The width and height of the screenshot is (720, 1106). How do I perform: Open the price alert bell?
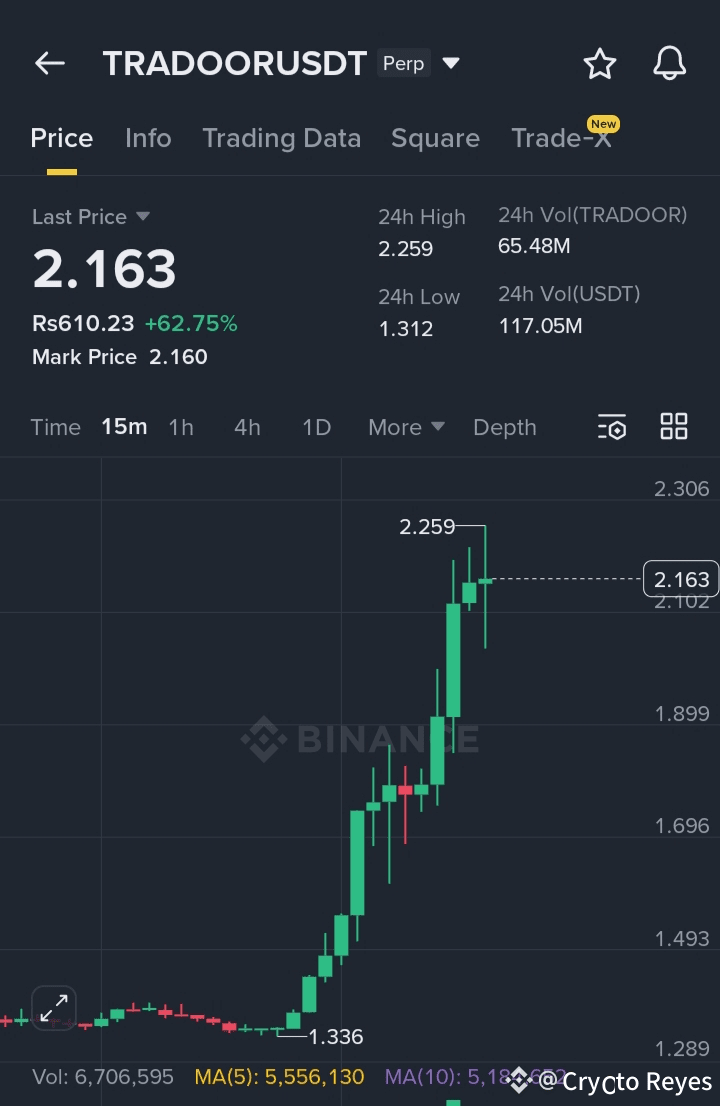point(670,64)
